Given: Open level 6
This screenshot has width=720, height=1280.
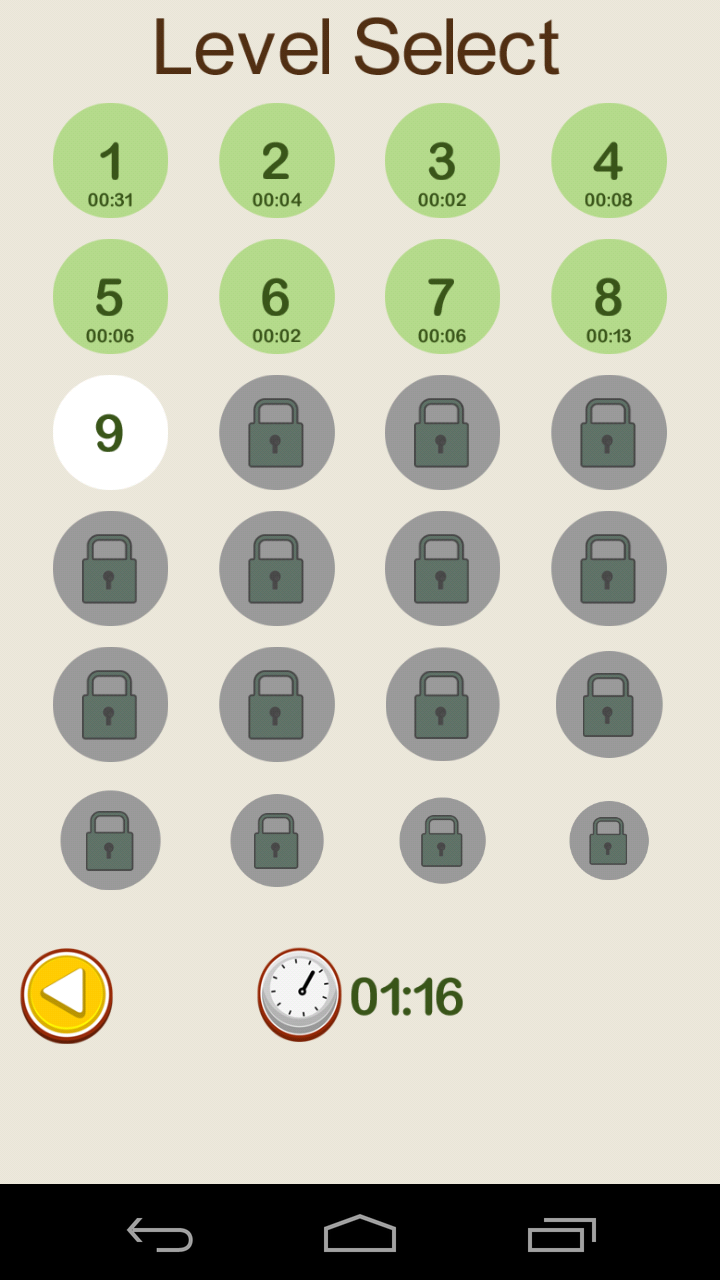Looking at the screenshot, I should tap(276, 297).
